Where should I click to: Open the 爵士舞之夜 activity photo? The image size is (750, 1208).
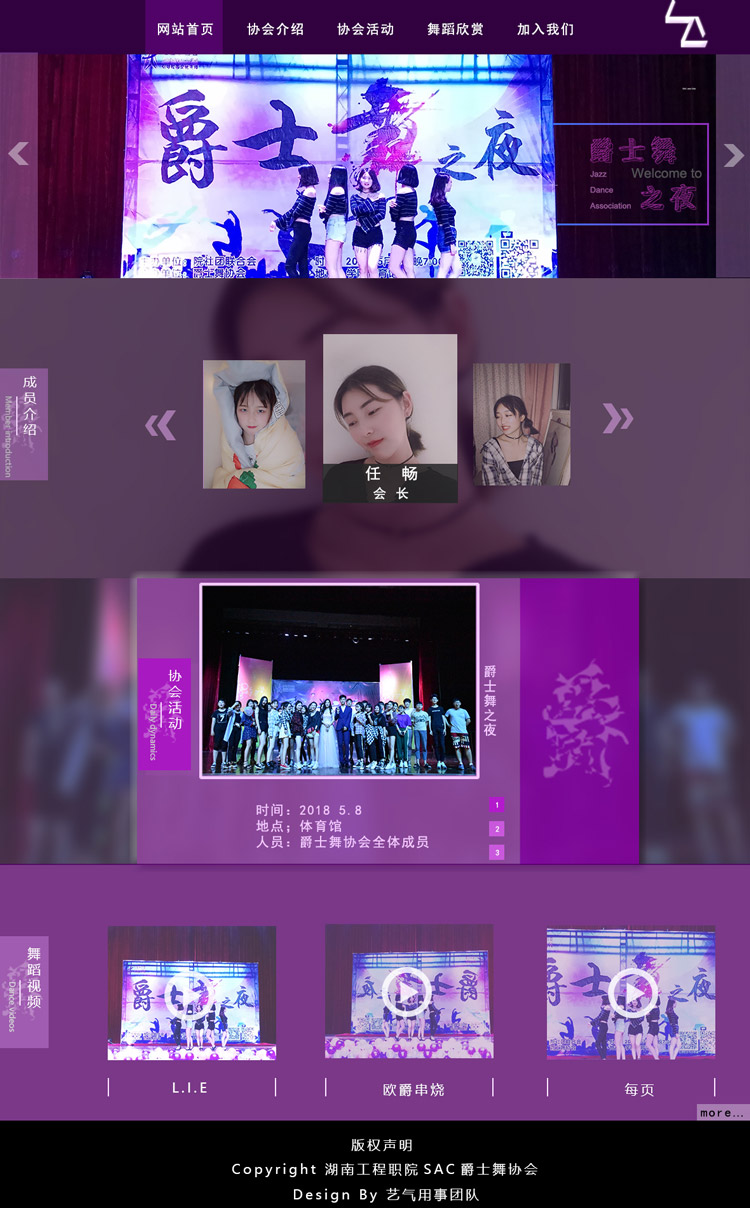tap(339, 680)
